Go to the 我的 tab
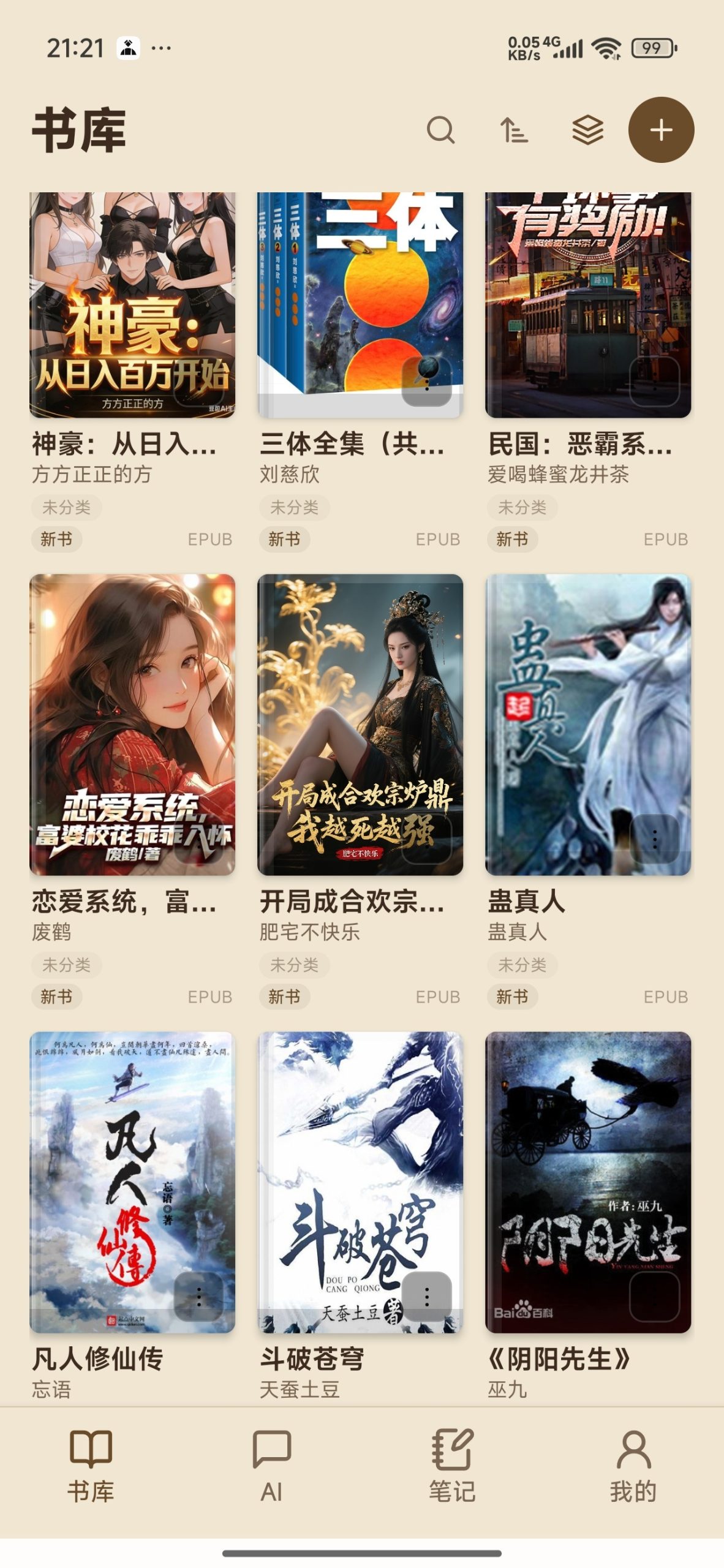The image size is (724, 1568). tap(633, 1466)
